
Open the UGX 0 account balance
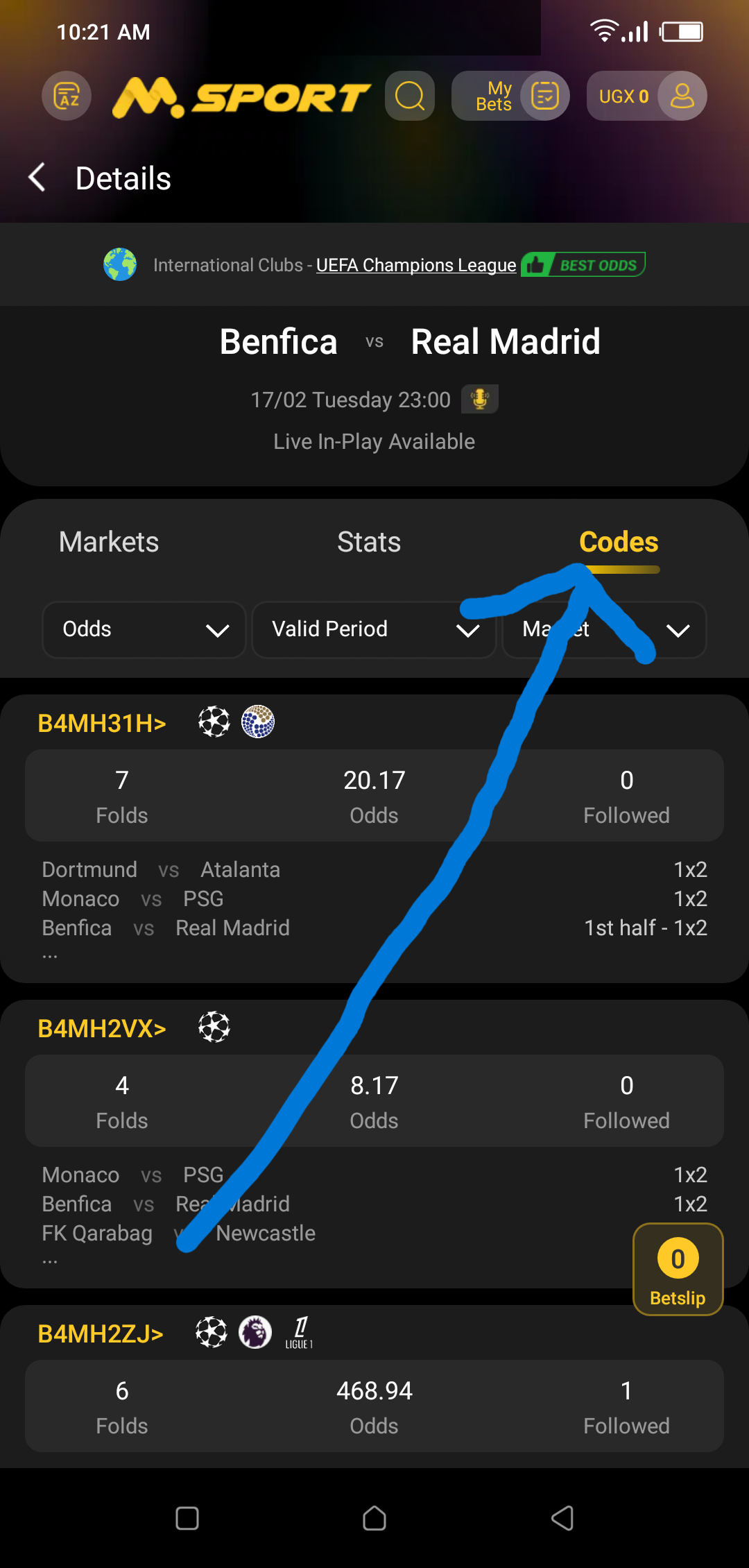[646, 96]
